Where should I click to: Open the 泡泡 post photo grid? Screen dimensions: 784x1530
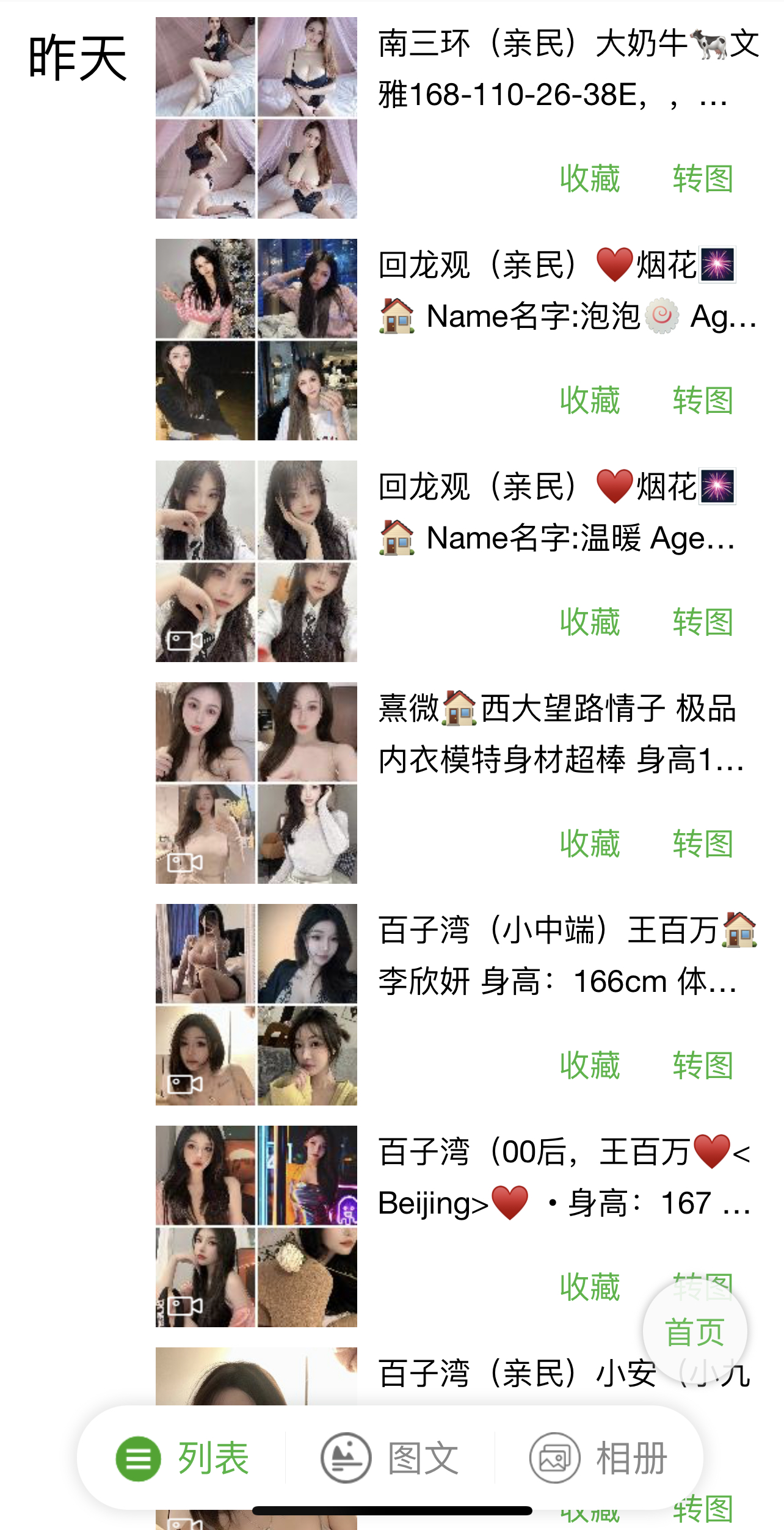[x=256, y=340]
